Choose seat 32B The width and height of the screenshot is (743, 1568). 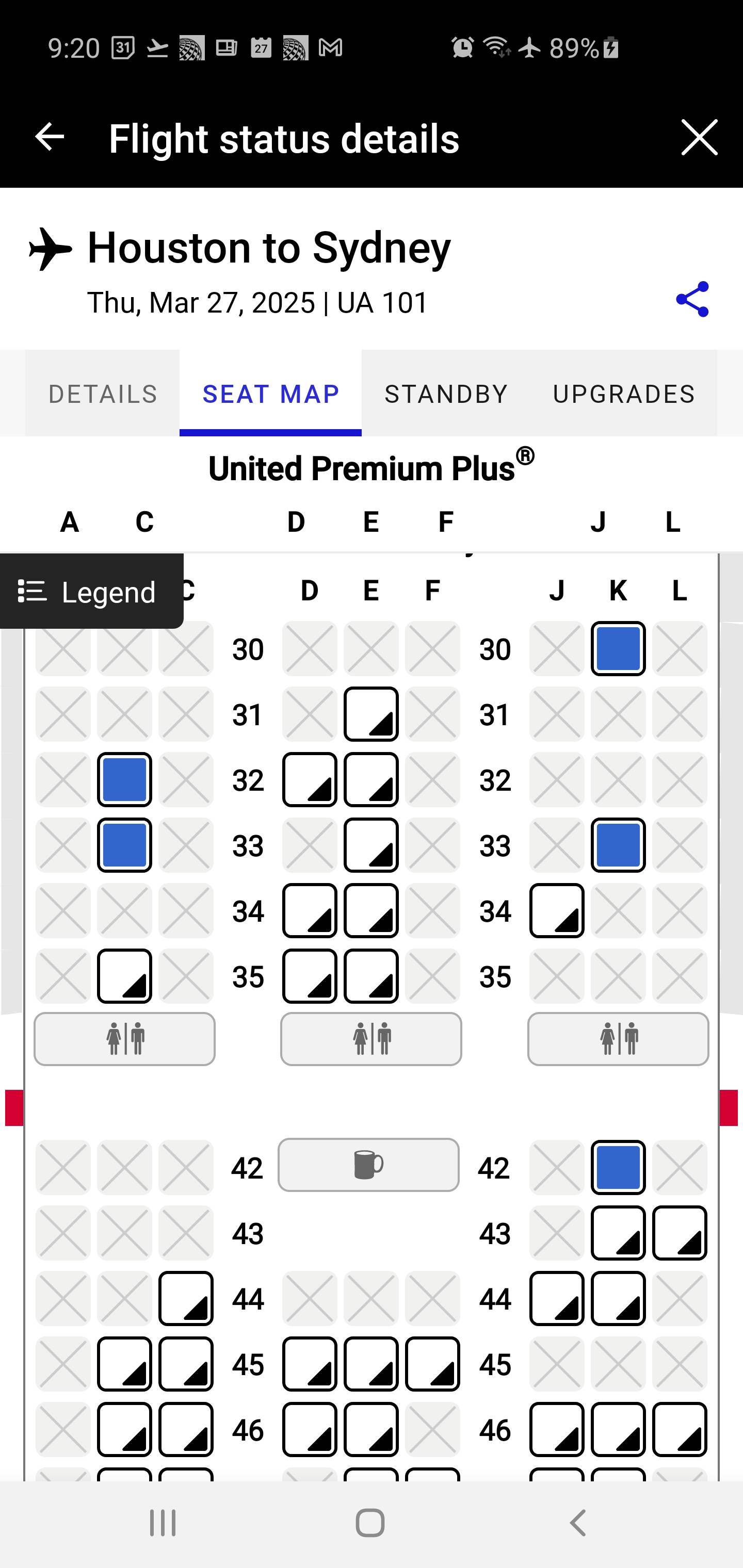point(125,780)
